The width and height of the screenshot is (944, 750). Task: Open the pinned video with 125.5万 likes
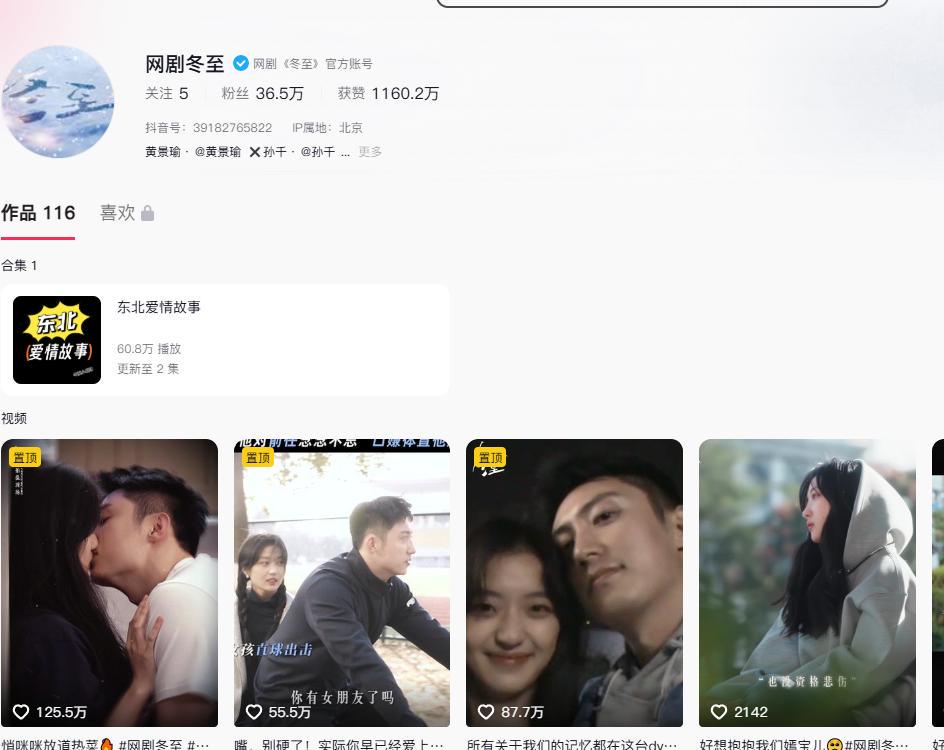pyautogui.click(x=109, y=582)
